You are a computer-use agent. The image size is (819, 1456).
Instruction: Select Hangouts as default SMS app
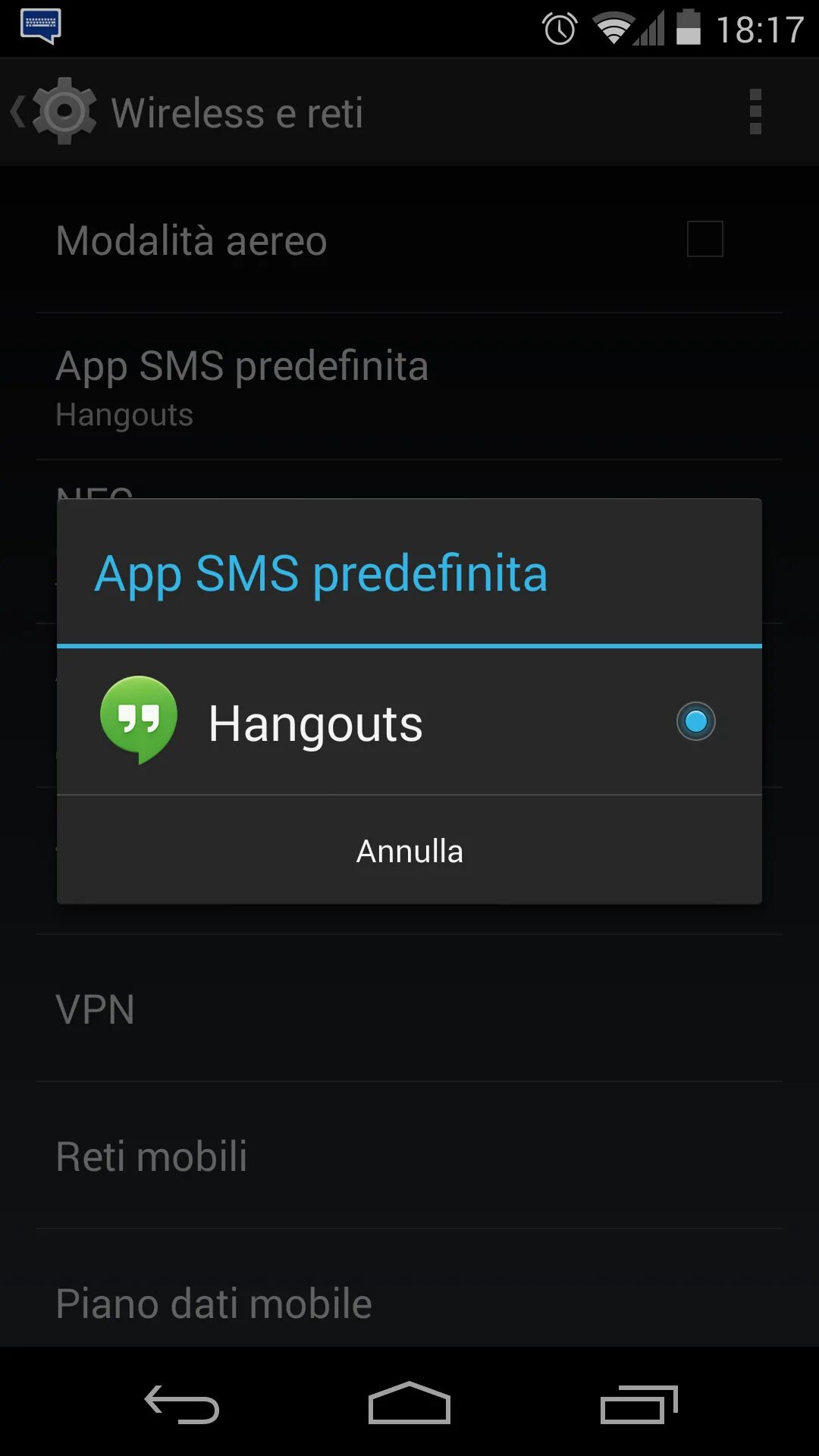tap(409, 722)
